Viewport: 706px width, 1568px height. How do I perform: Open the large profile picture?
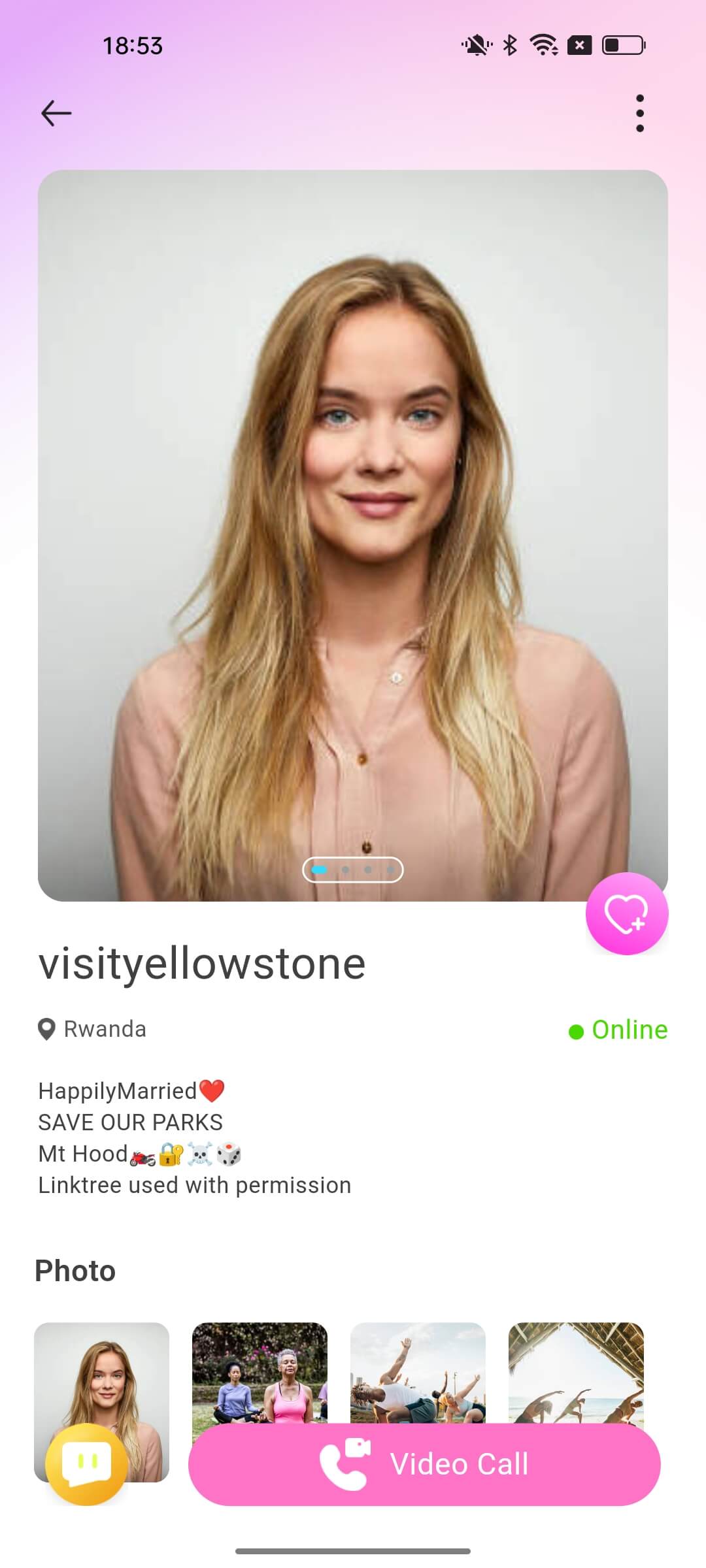click(352, 523)
